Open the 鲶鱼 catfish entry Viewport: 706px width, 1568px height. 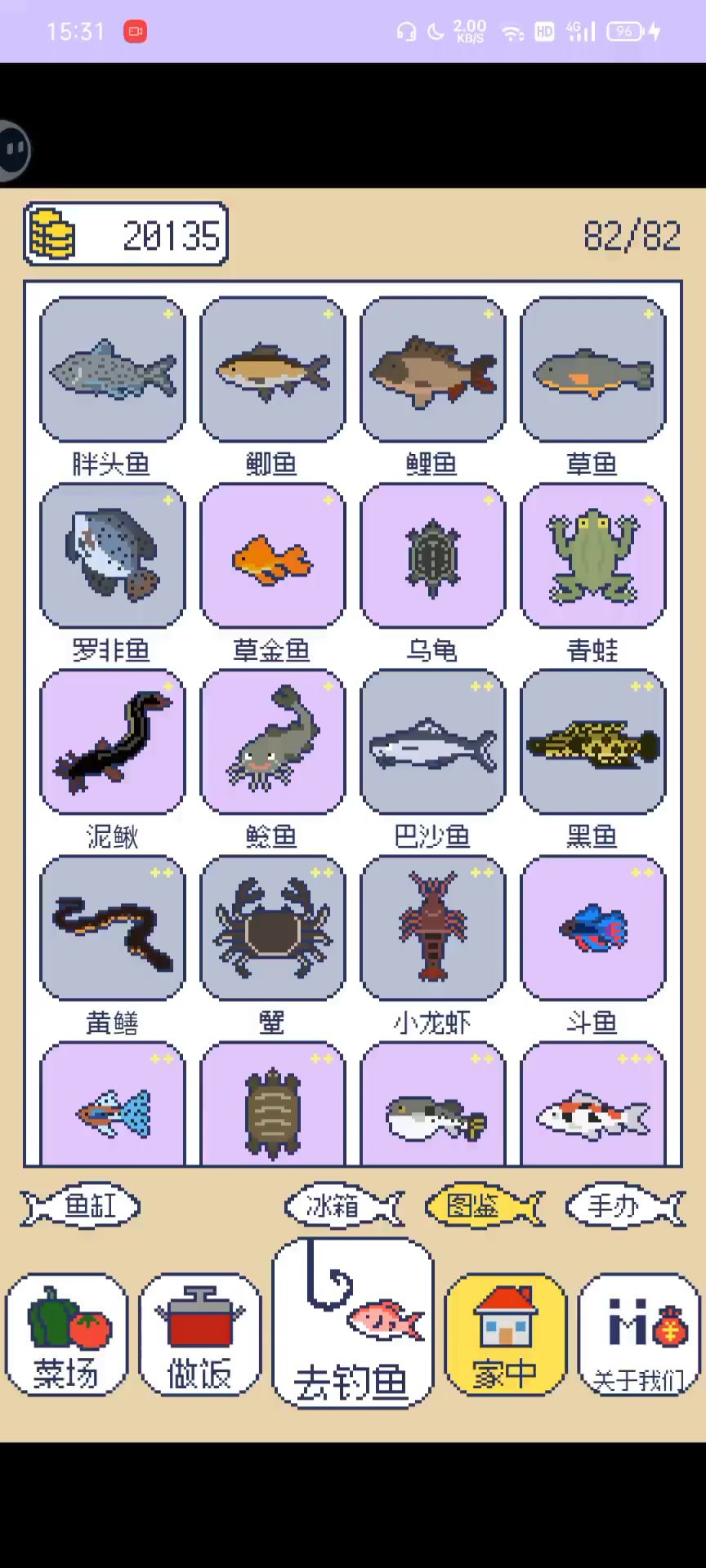(x=273, y=742)
